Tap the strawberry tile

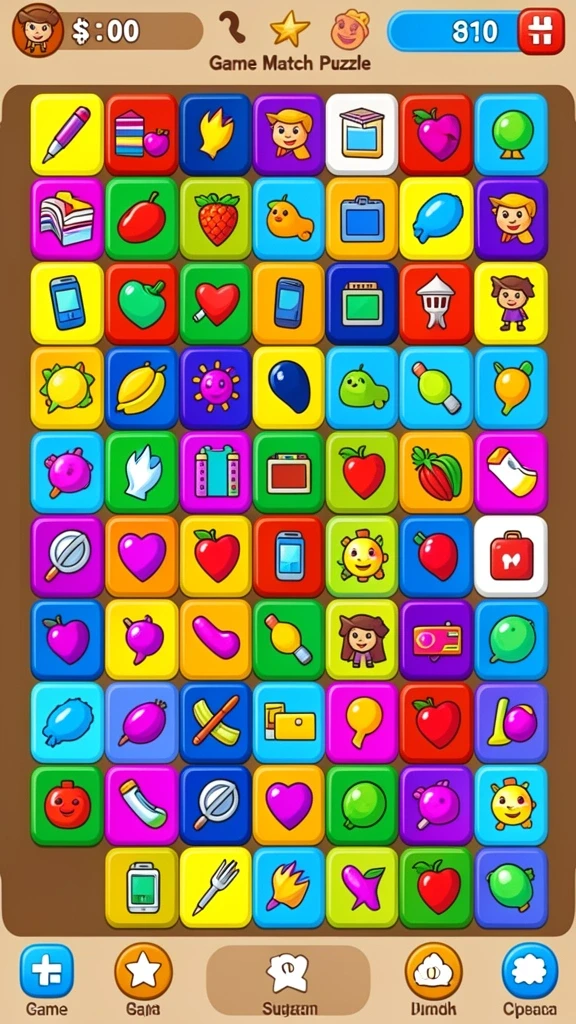coord(215,219)
